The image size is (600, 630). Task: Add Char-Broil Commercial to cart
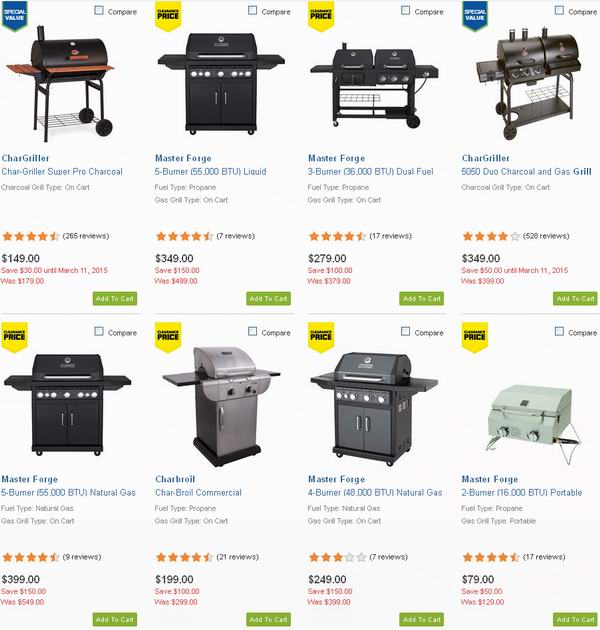[268, 619]
